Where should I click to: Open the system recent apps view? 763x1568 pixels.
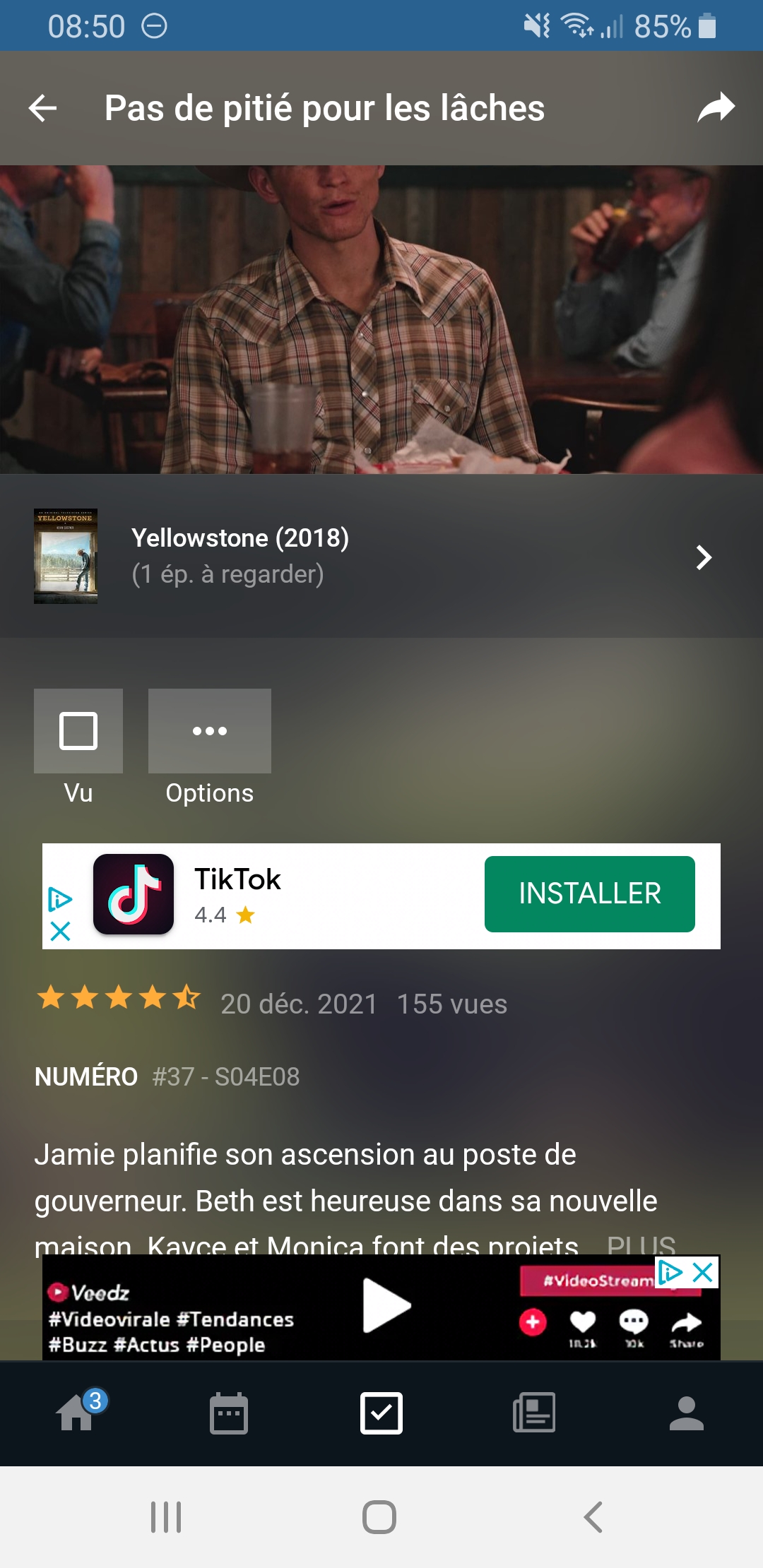click(x=166, y=1516)
